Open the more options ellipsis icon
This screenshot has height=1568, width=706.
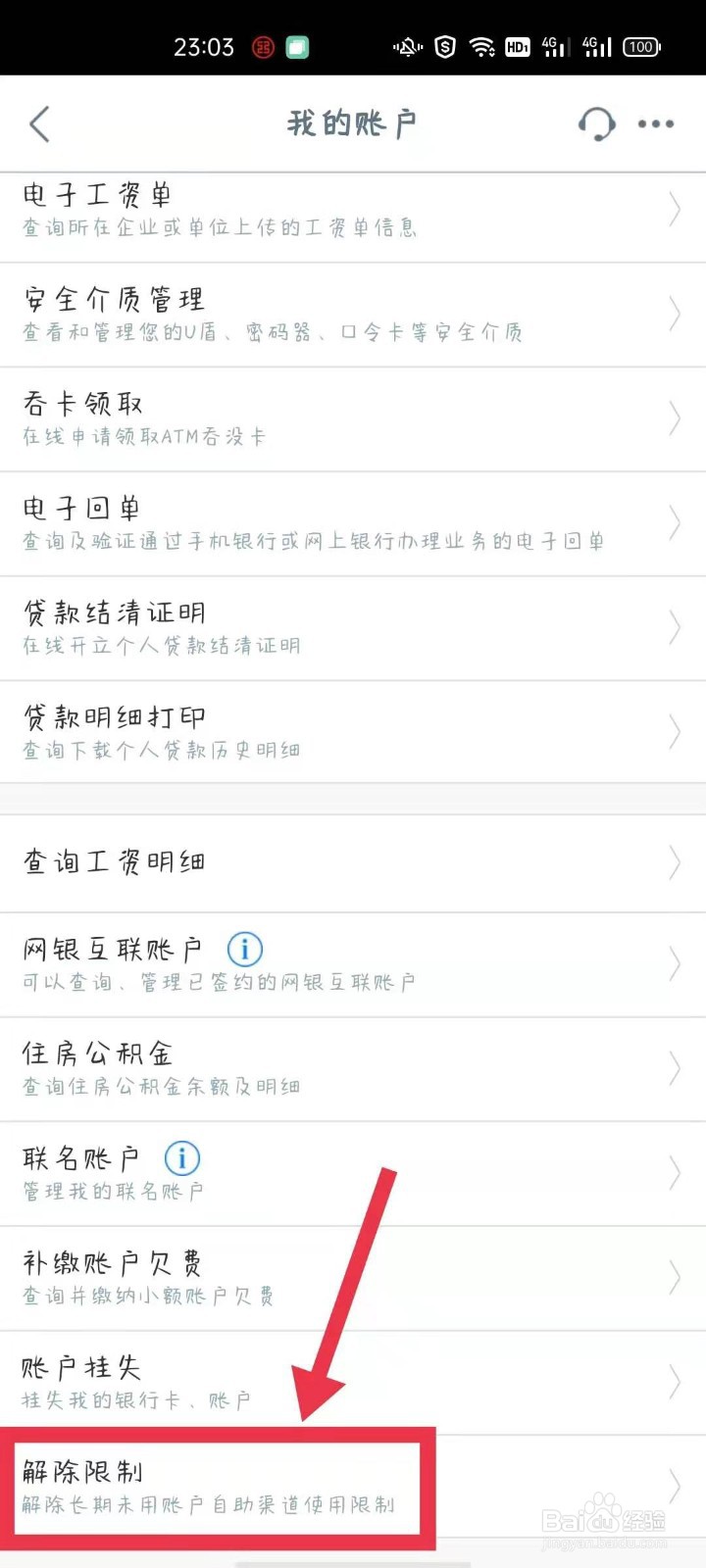click(655, 124)
